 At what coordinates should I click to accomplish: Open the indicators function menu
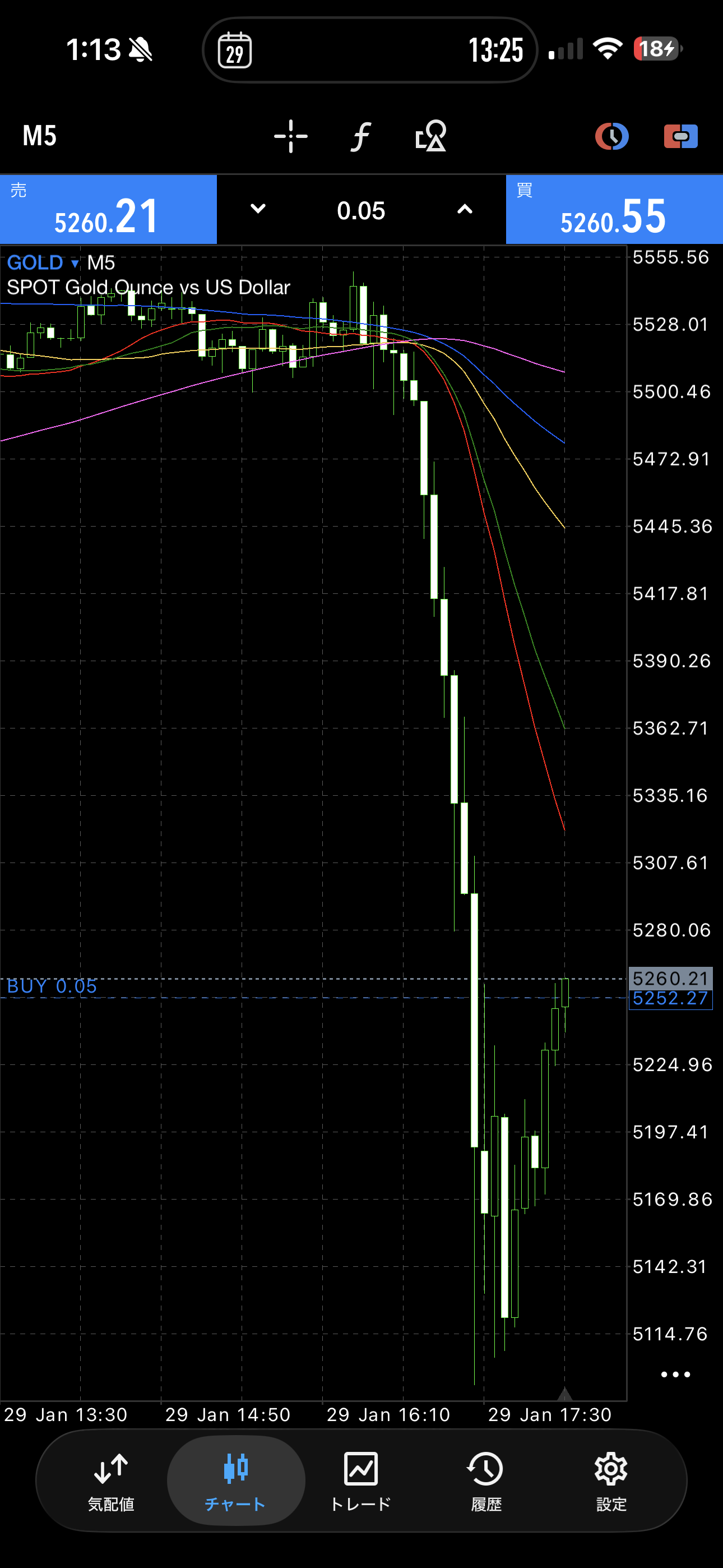[x=361, y=136]
